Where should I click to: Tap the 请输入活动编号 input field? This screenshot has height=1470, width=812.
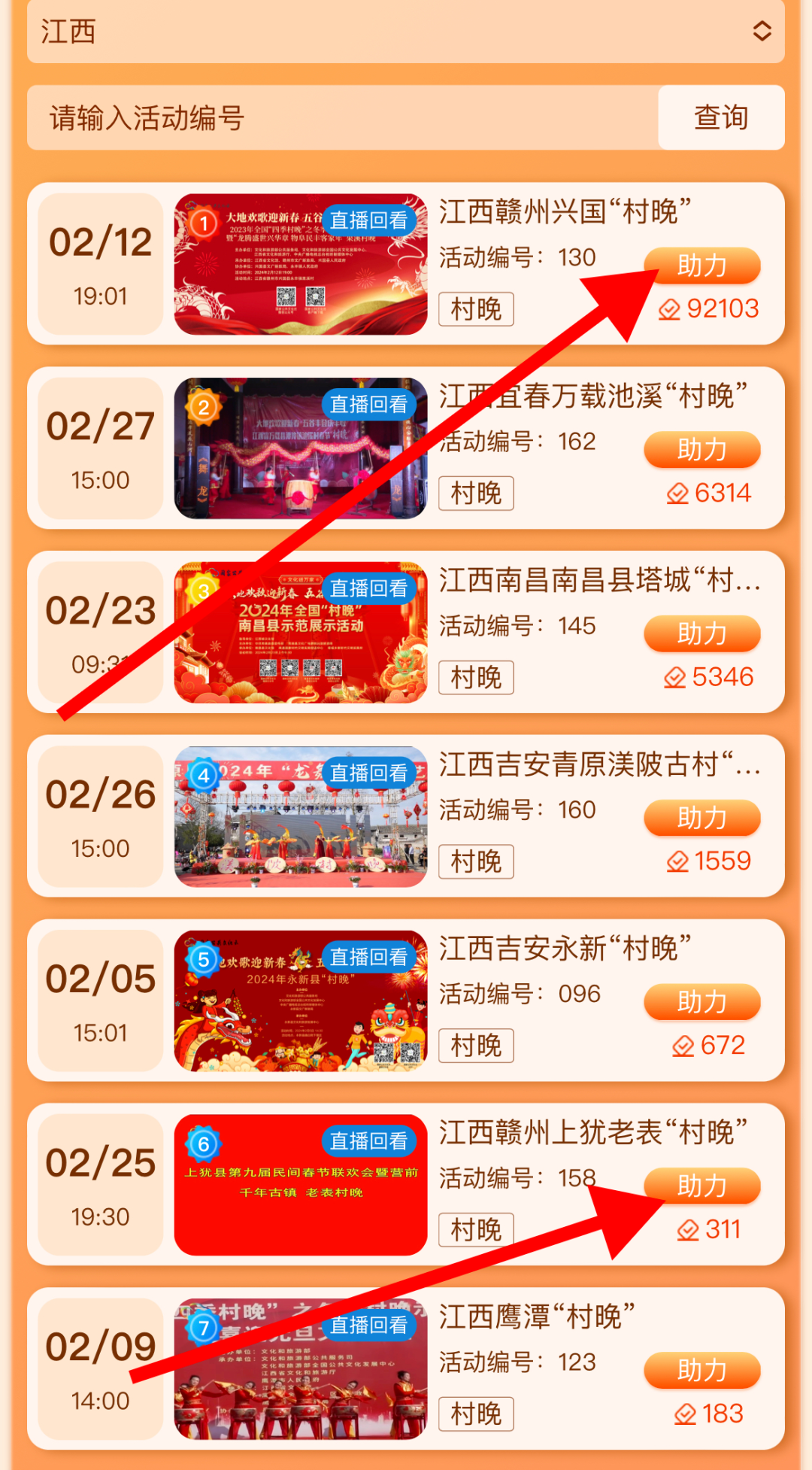pos(342,118)
